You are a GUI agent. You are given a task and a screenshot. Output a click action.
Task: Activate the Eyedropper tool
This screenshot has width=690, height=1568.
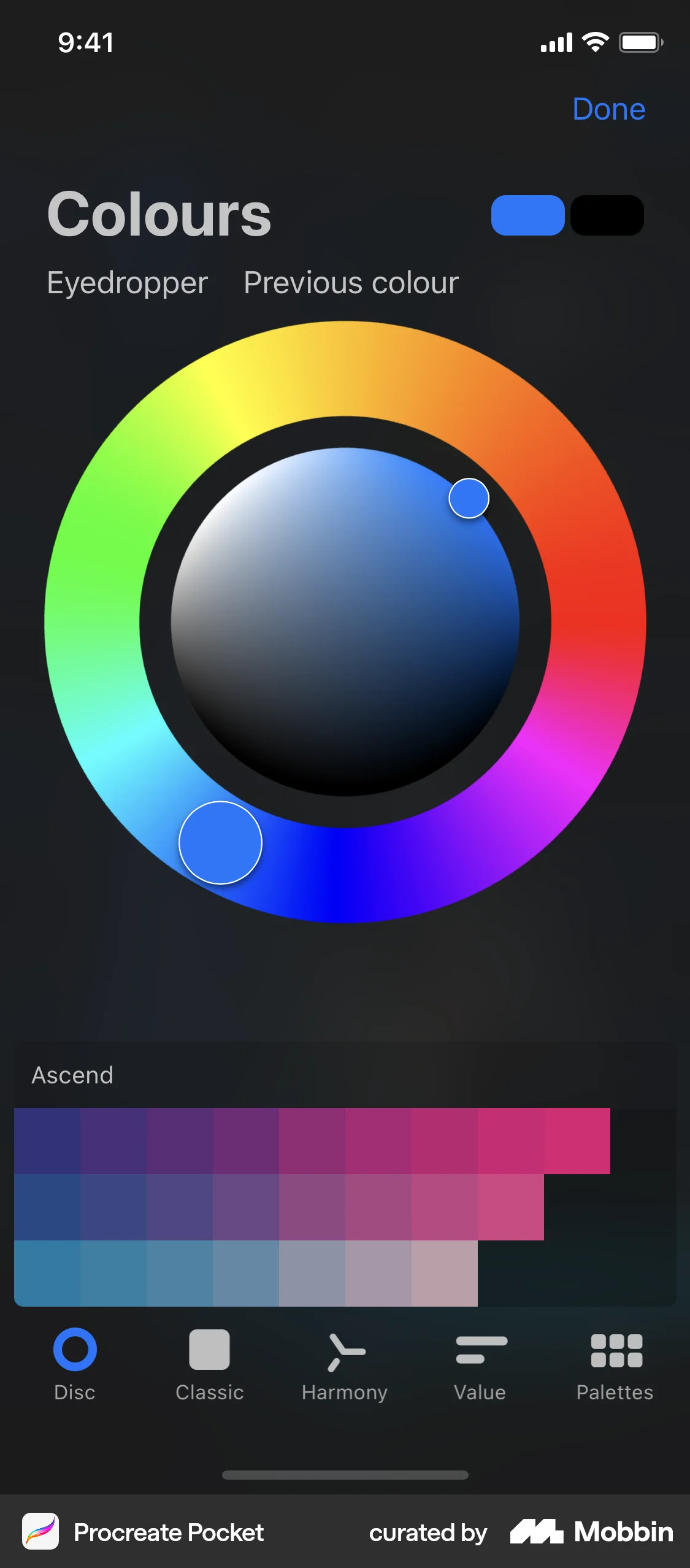(127, 283)
